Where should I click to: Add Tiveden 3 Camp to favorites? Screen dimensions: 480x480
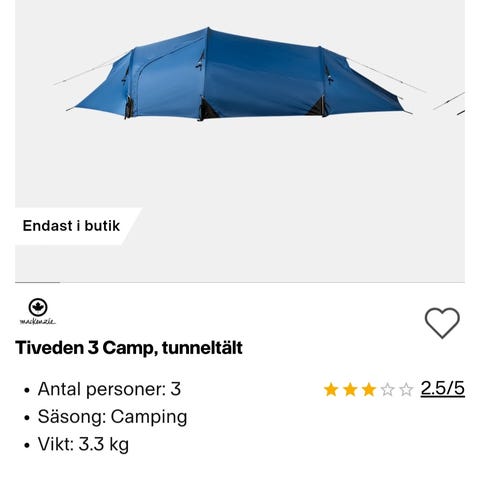(442, 323)
